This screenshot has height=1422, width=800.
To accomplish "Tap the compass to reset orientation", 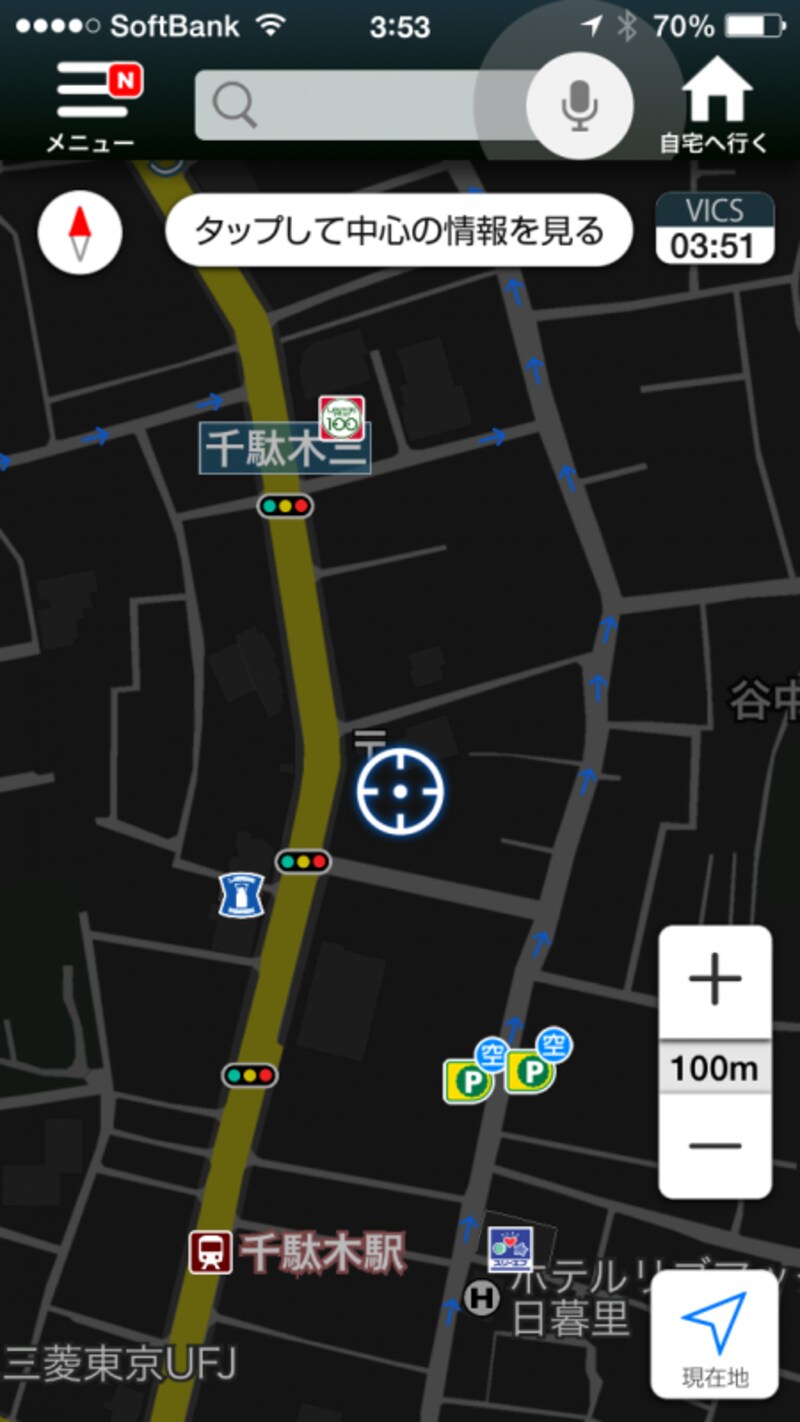I will point(80,232).
